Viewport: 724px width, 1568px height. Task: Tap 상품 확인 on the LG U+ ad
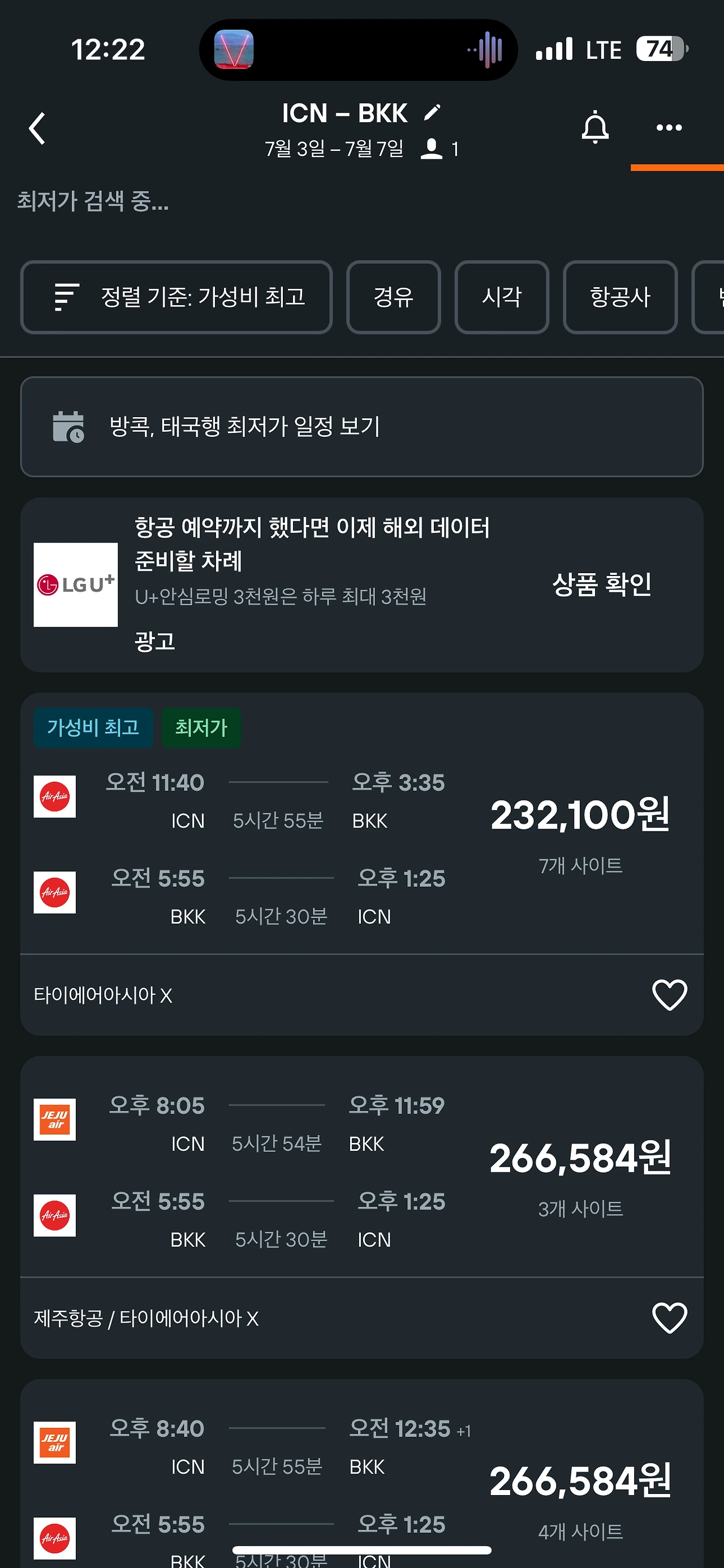click(x=602, y=584)
